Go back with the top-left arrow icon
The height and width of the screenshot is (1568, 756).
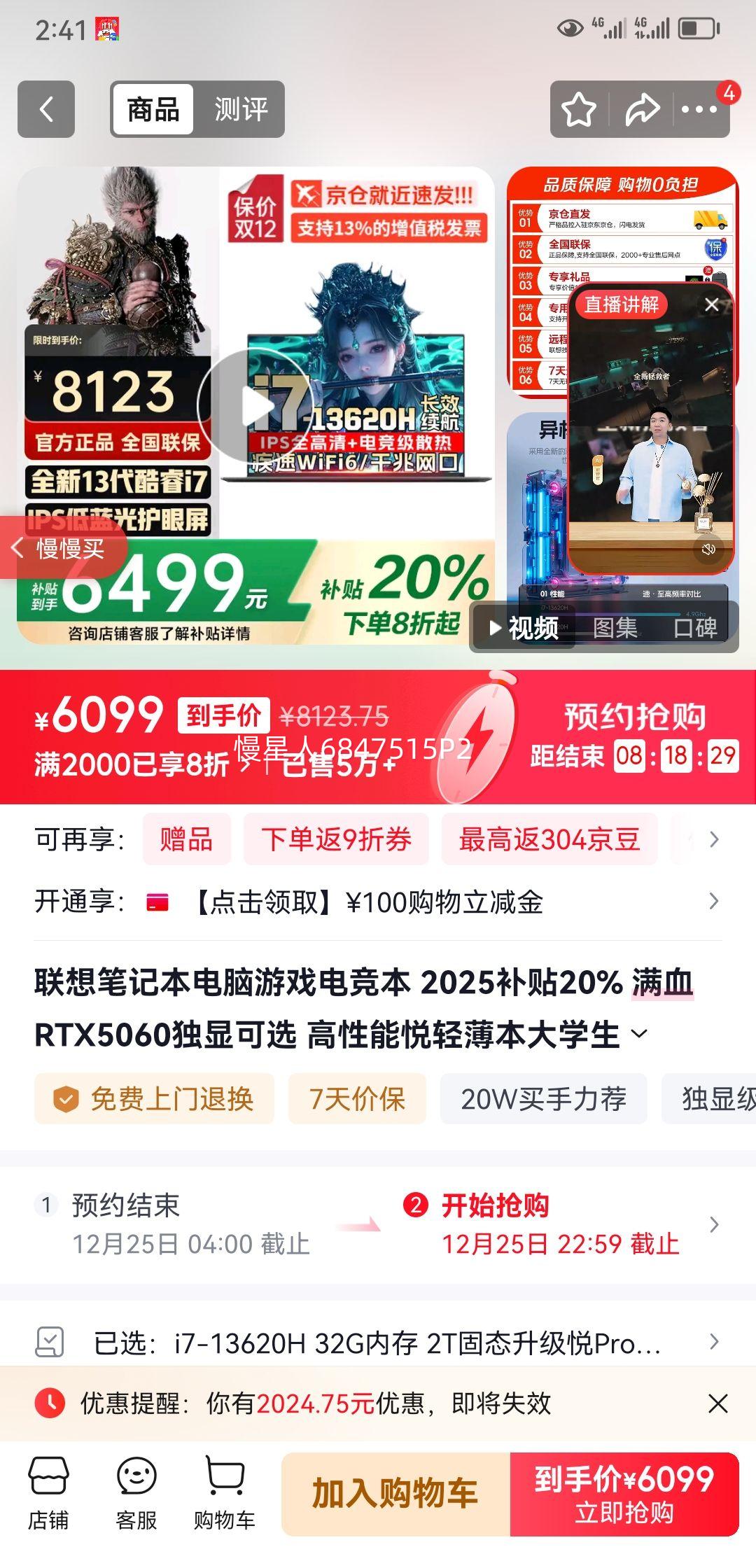[46, 109]
